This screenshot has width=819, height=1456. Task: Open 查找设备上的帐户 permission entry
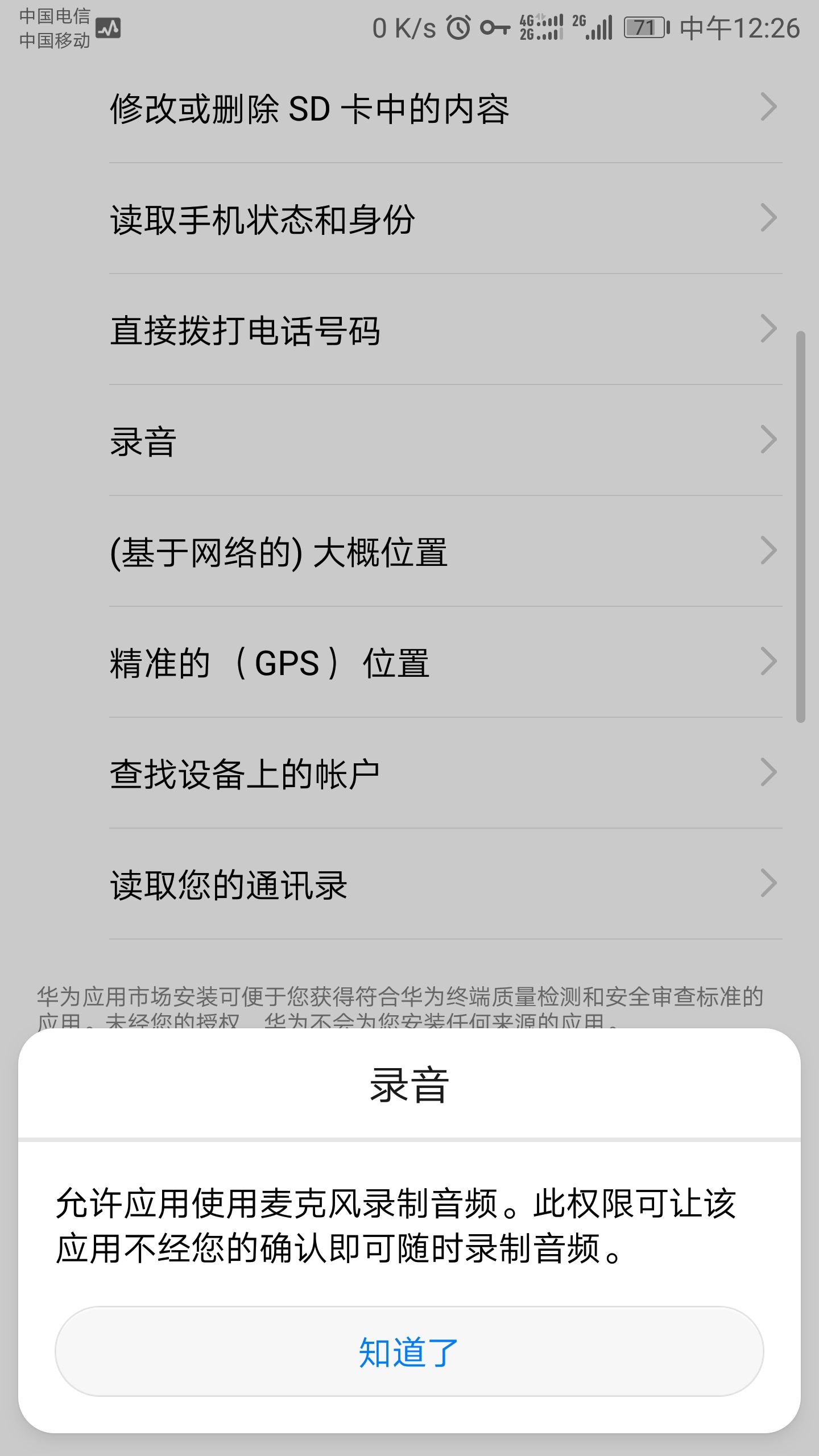click(409, 771)
